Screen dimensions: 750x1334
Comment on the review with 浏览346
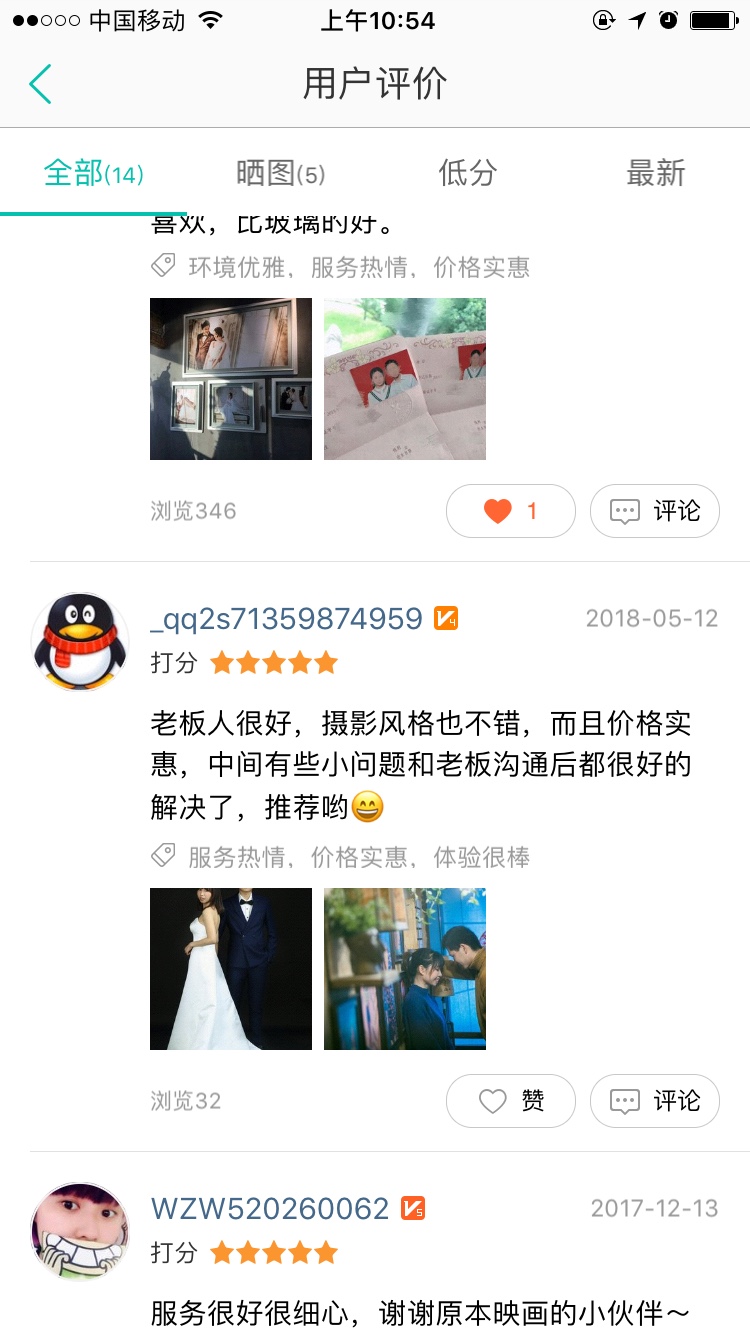[x=654, y=511]
